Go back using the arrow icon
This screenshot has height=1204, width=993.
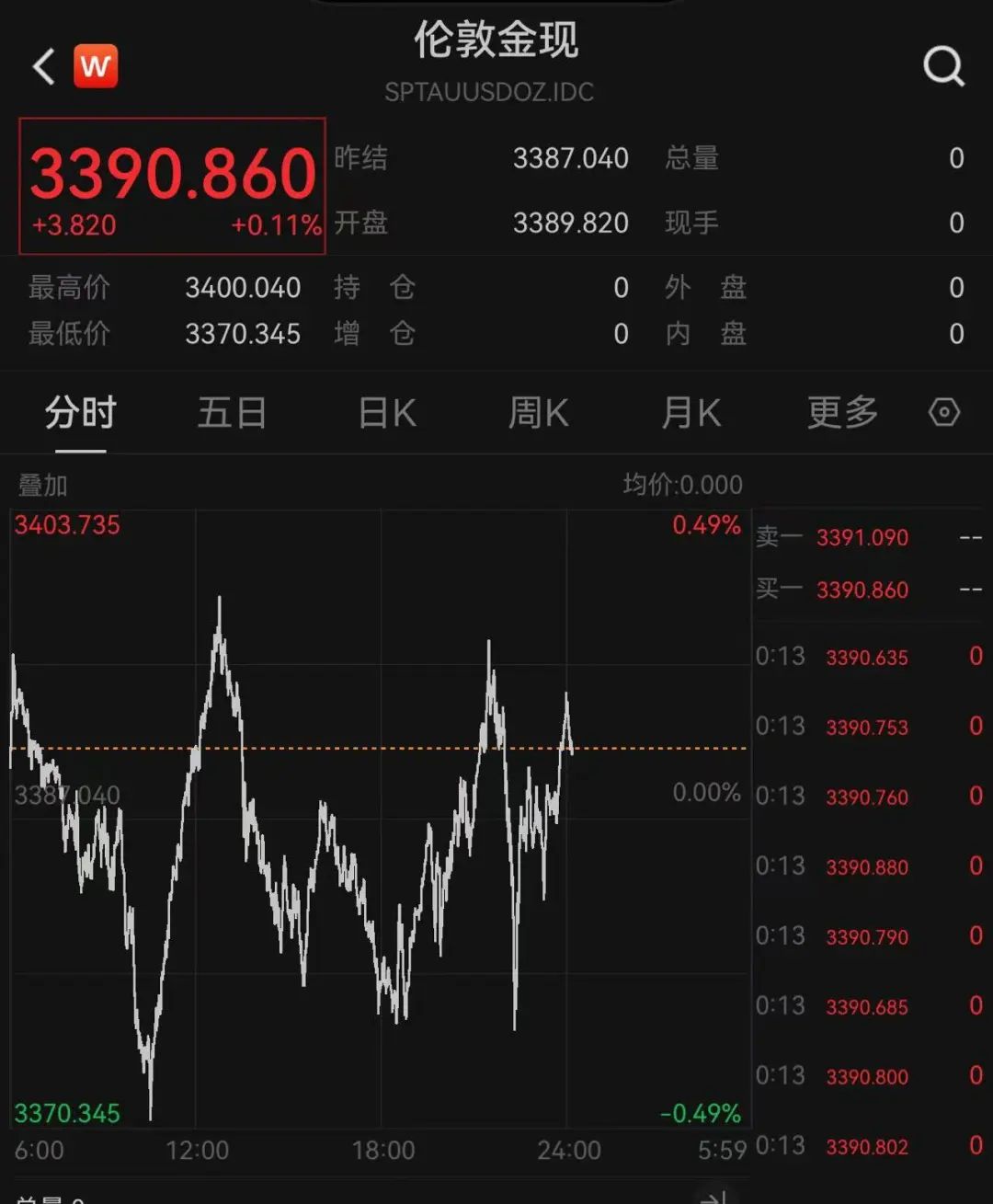click(44, 67)
